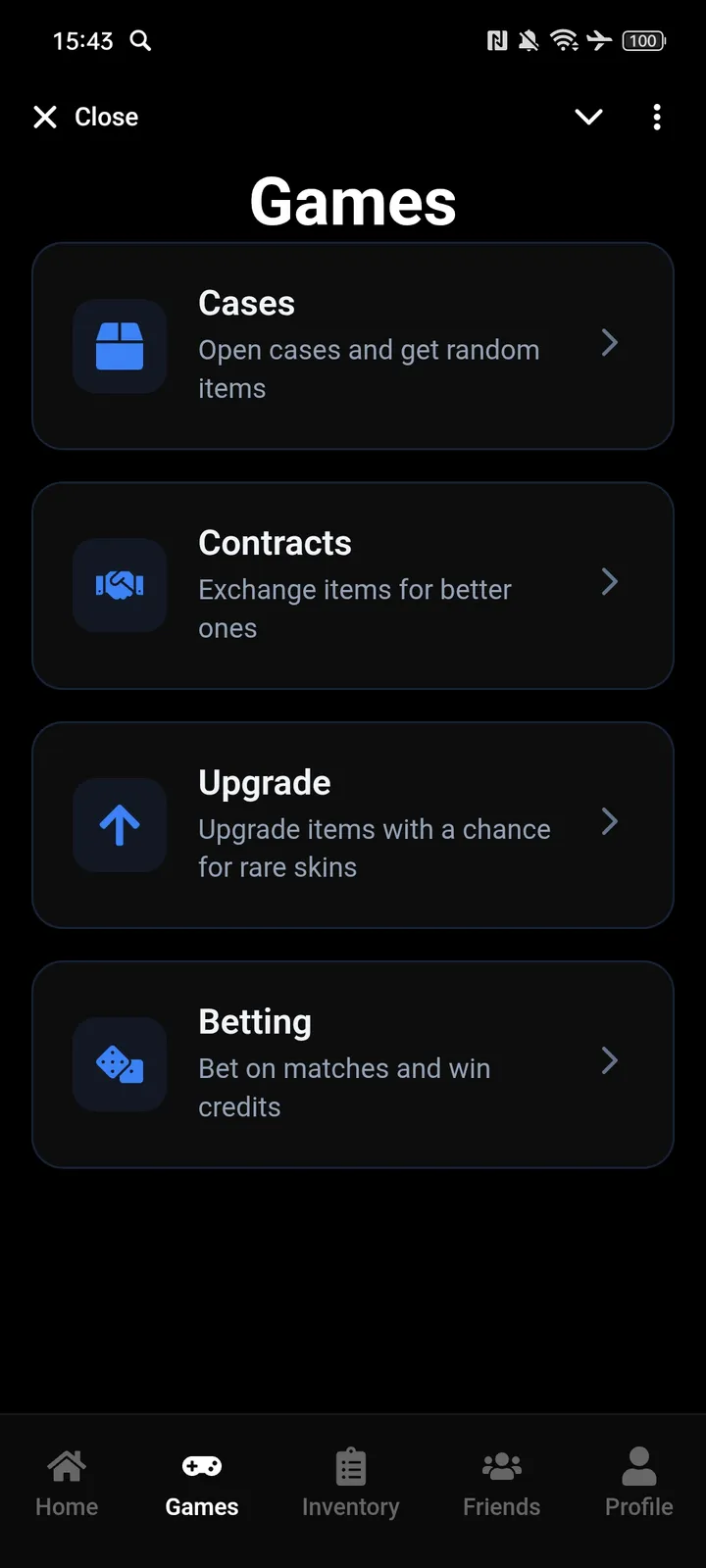This screenshot has width=706, height=1568.
Task: Select the Inventory clipboard icon
Action: click(x=350, y=1465)
